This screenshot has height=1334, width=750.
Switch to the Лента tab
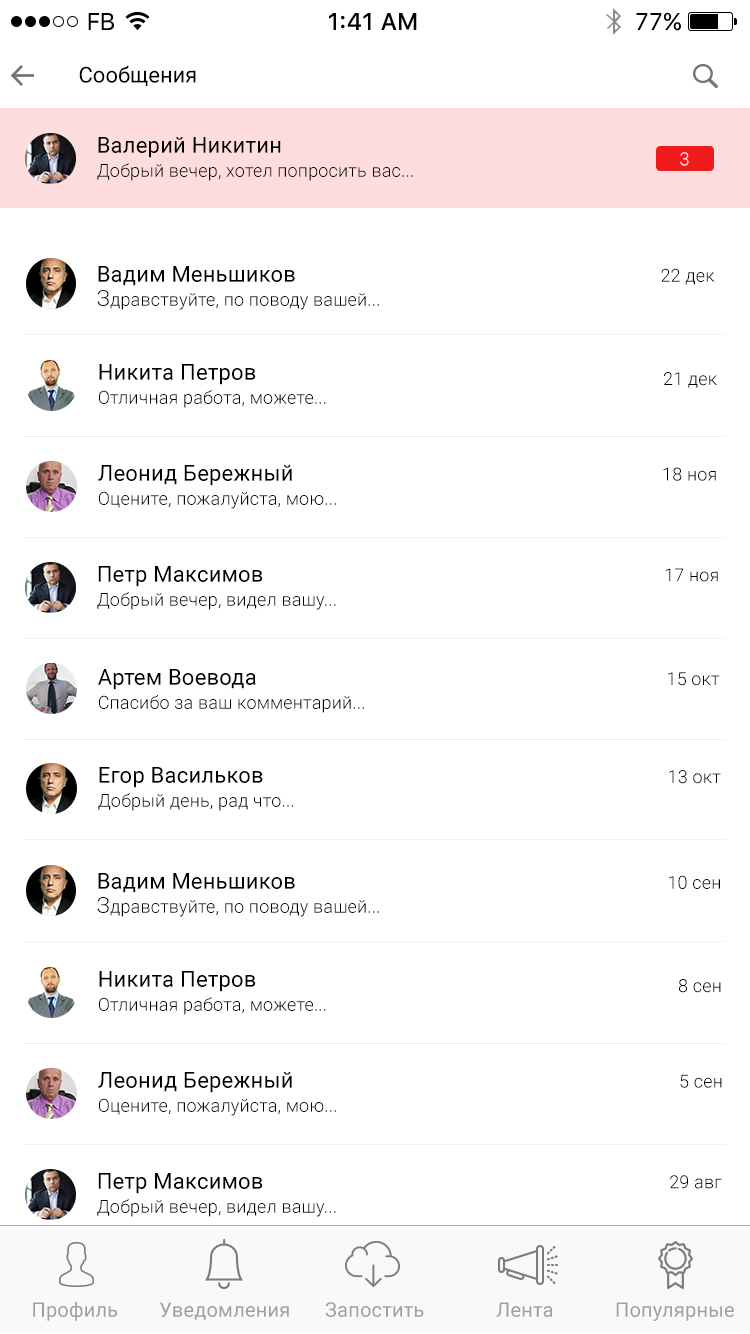tap(525, 1280)
